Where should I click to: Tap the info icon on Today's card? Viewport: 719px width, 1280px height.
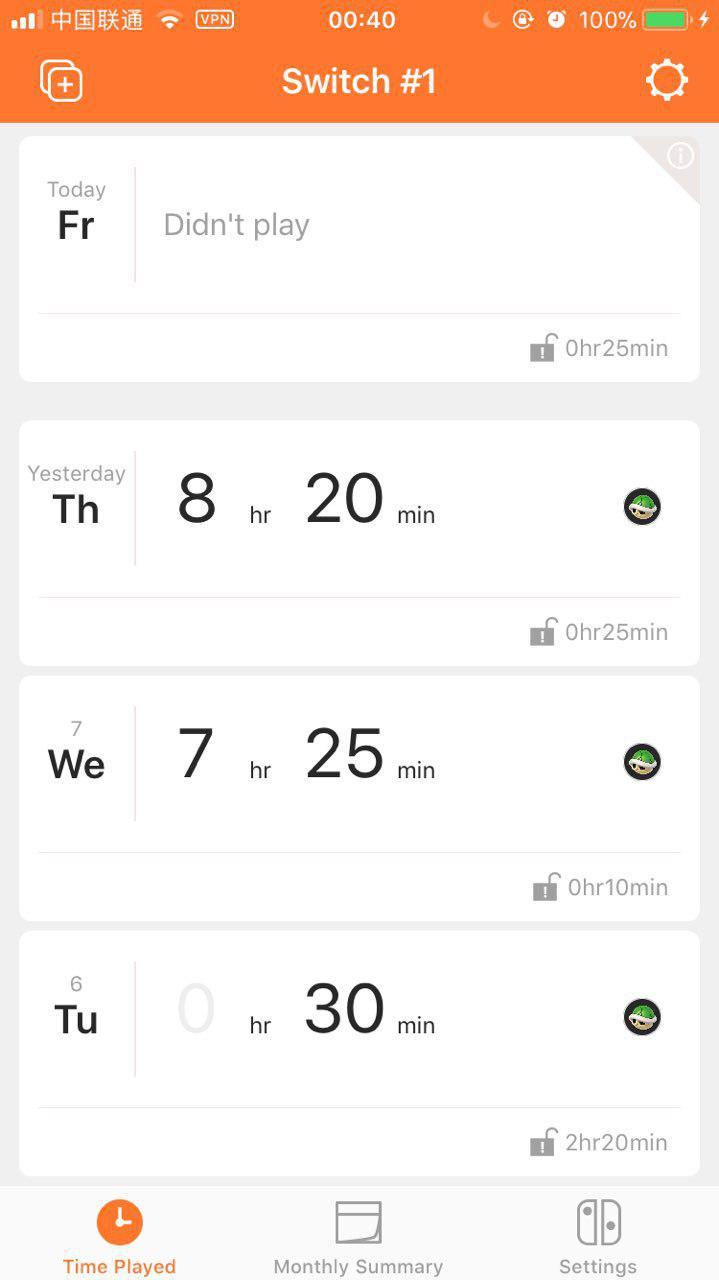(680, 156)
